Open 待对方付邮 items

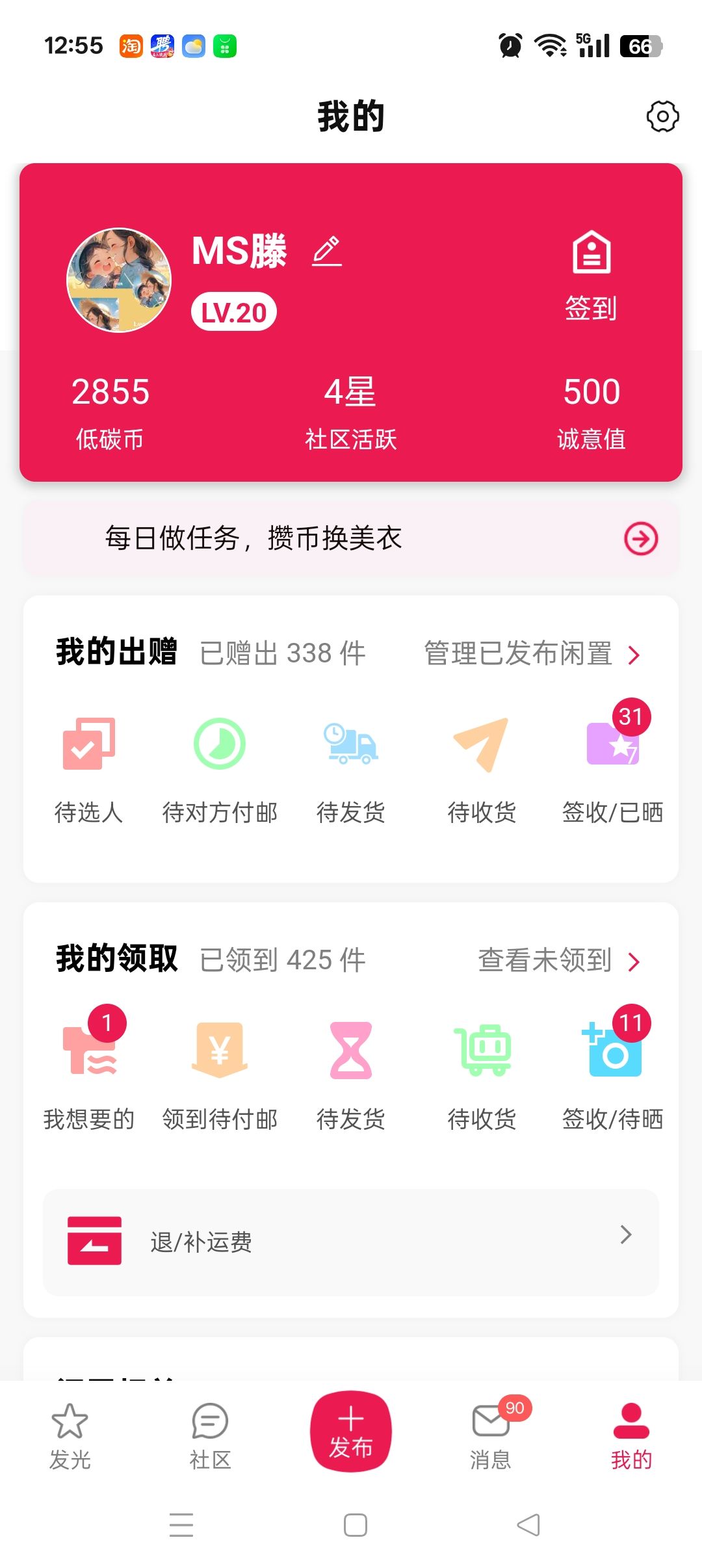tap(220, 768)
